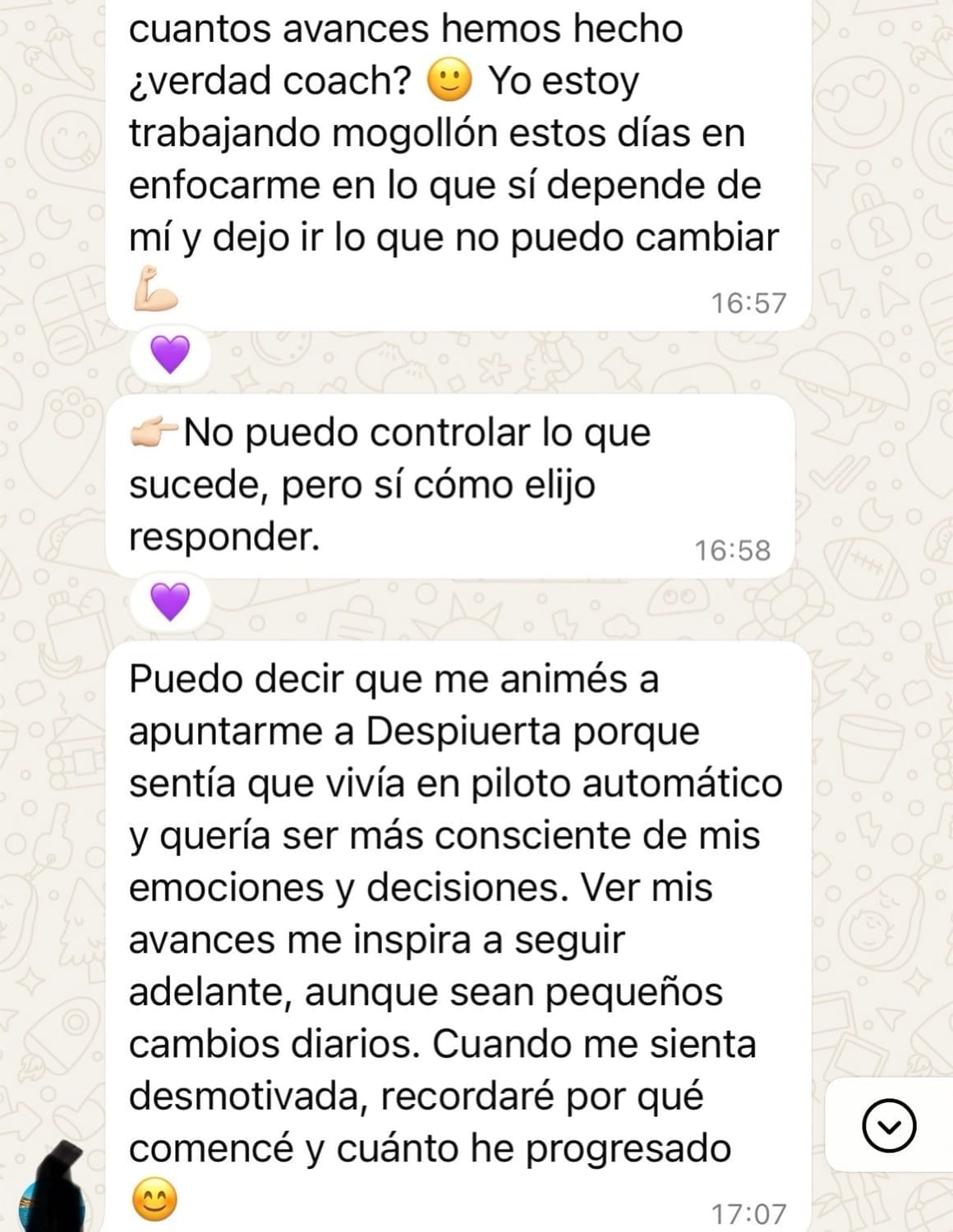Open heart reaction under the 16:58 message

click(170, 602)
